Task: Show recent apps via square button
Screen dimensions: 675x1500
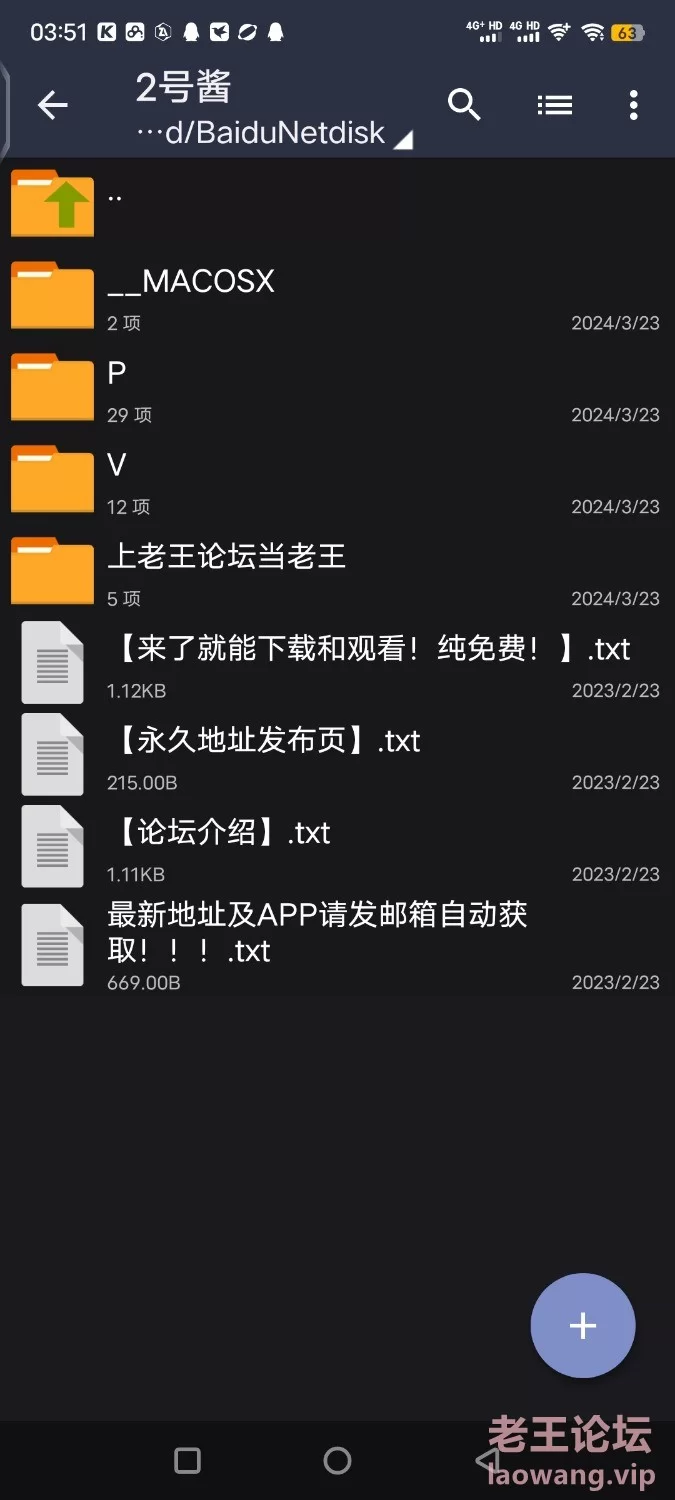Action: (187, 1461)
